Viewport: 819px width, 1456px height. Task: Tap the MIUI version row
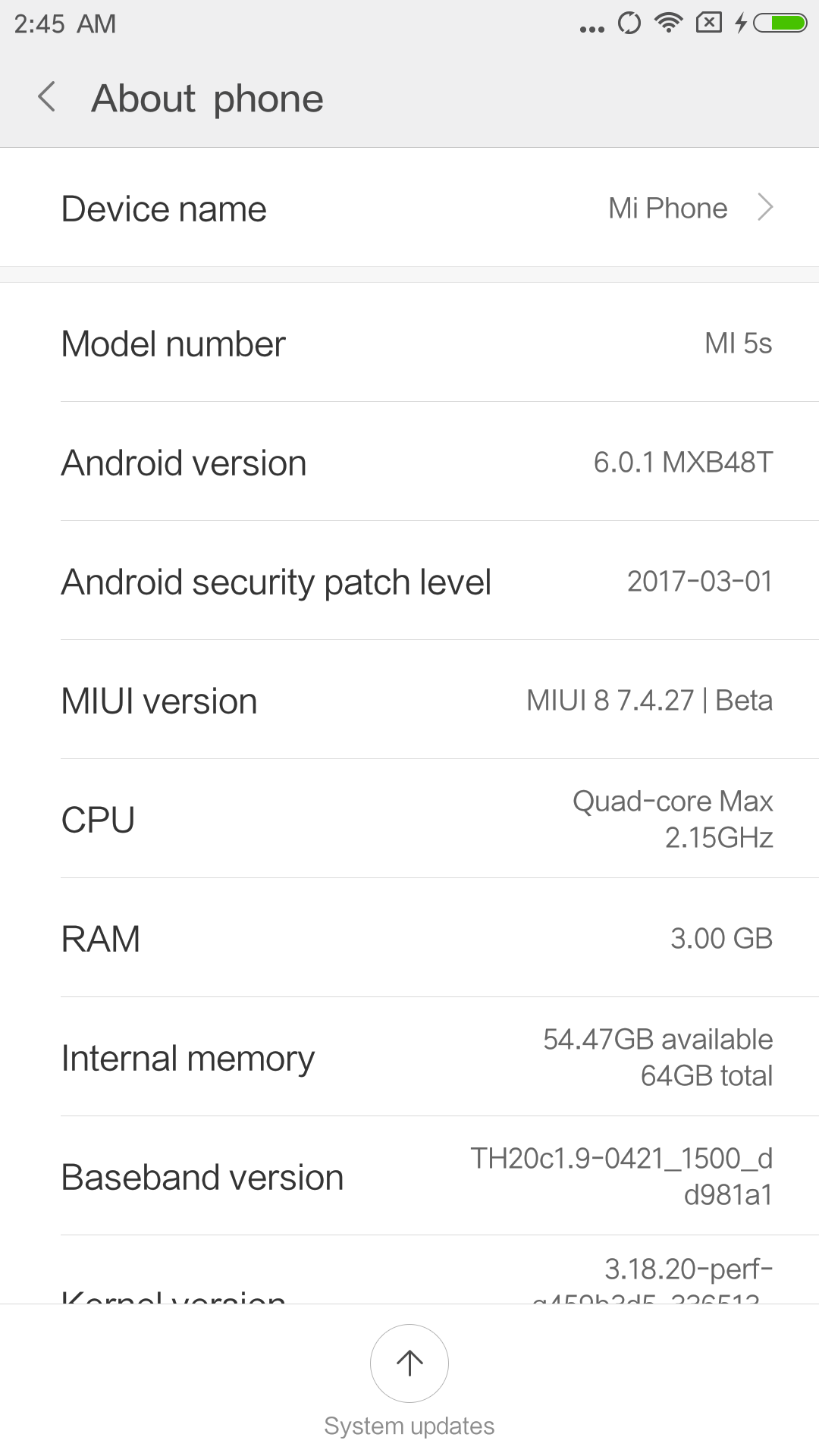(x=409, y=700)
